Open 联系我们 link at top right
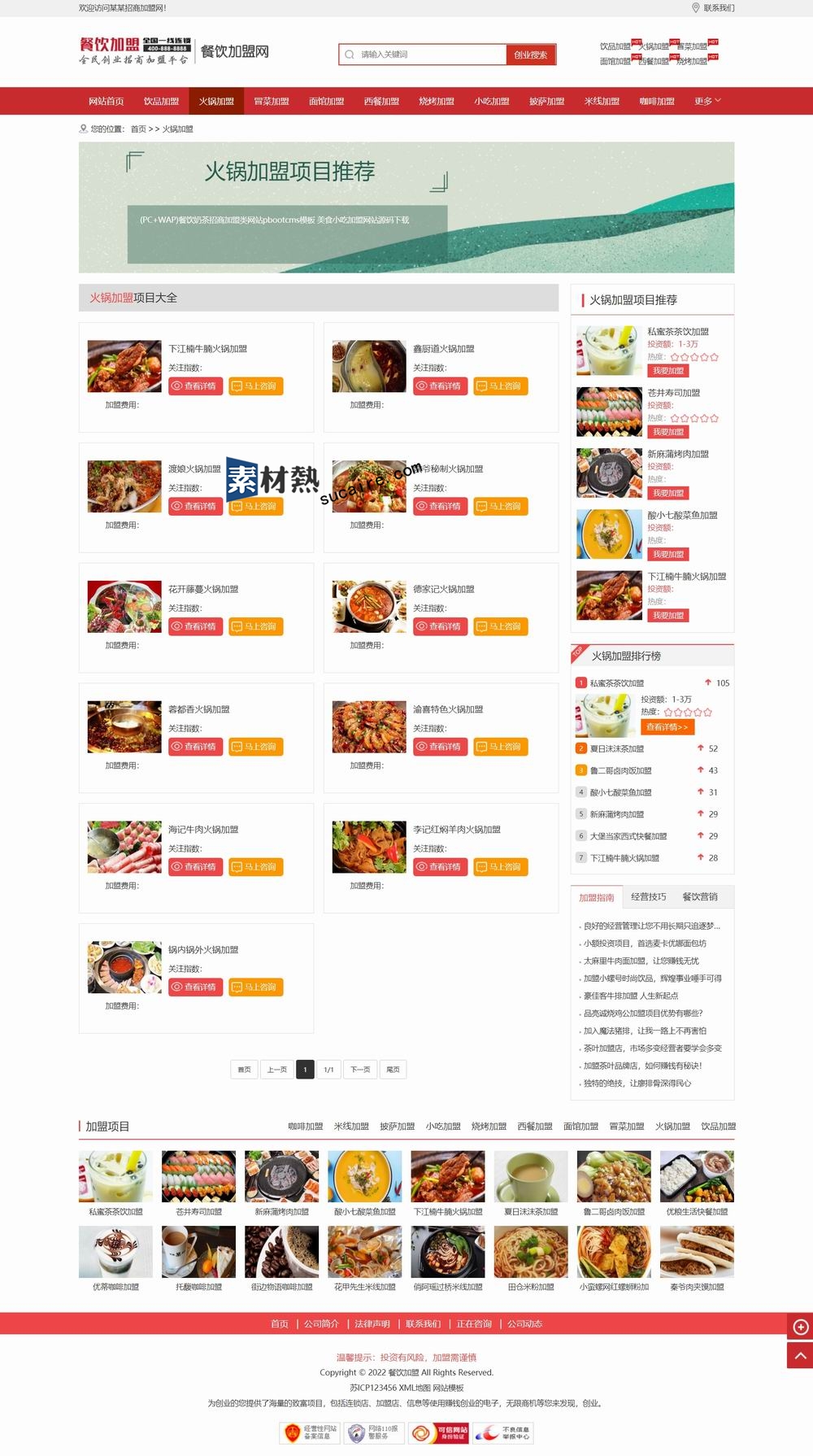Screen dimensions: 813x1456 [x=718, y=8]
